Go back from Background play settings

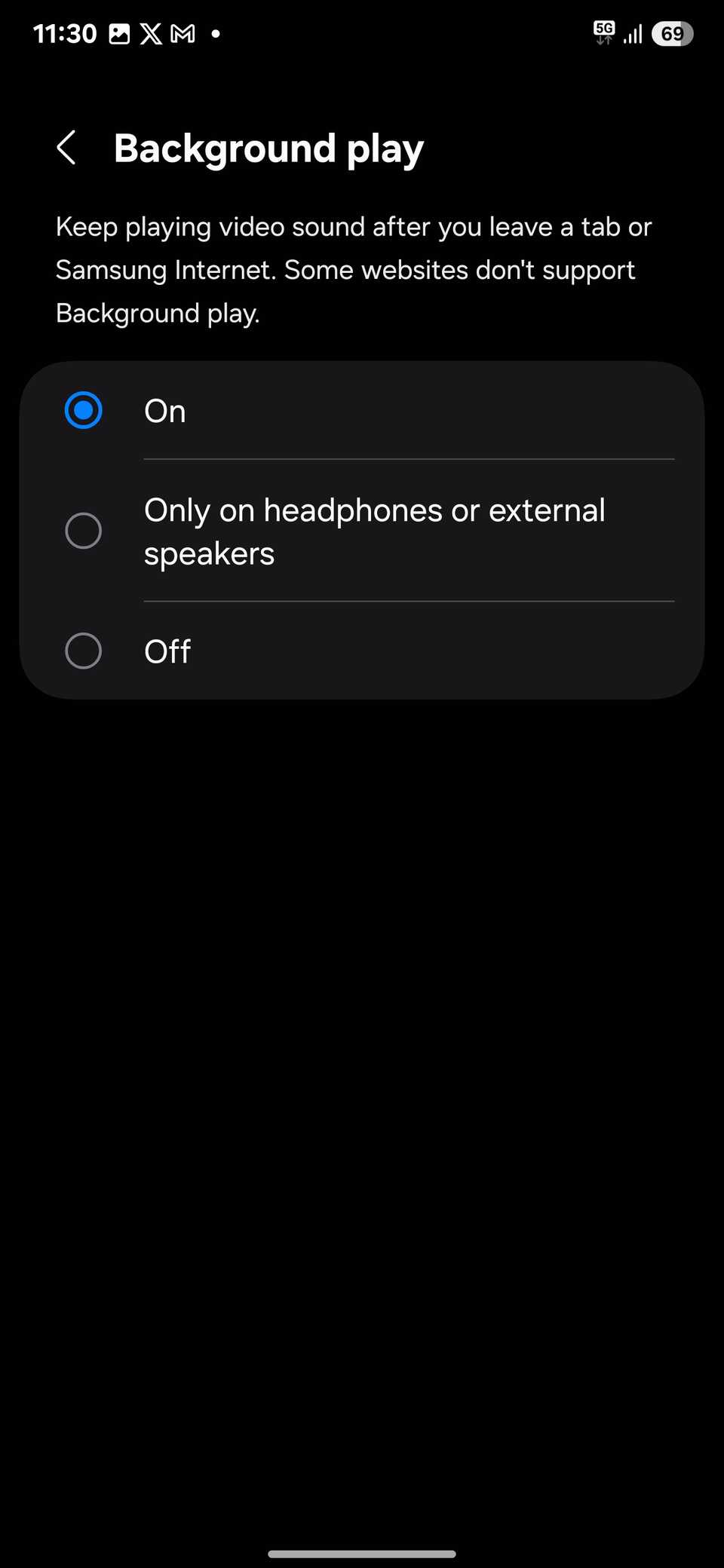pos(66,148)
